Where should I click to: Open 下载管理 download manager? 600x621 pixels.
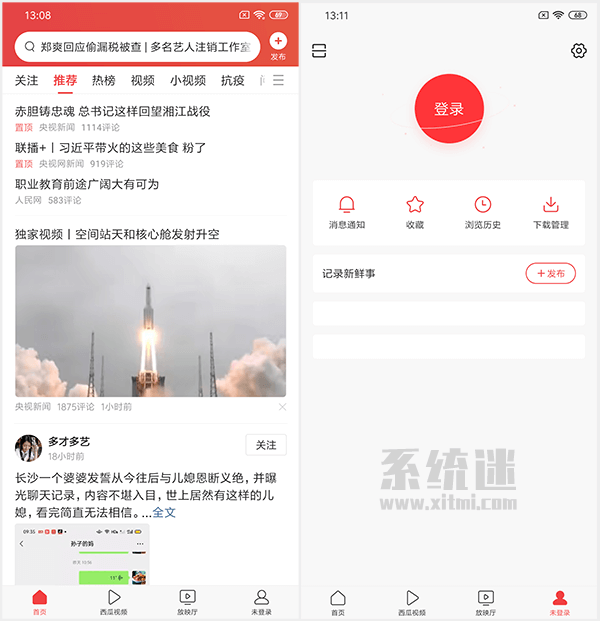[550, 213]
